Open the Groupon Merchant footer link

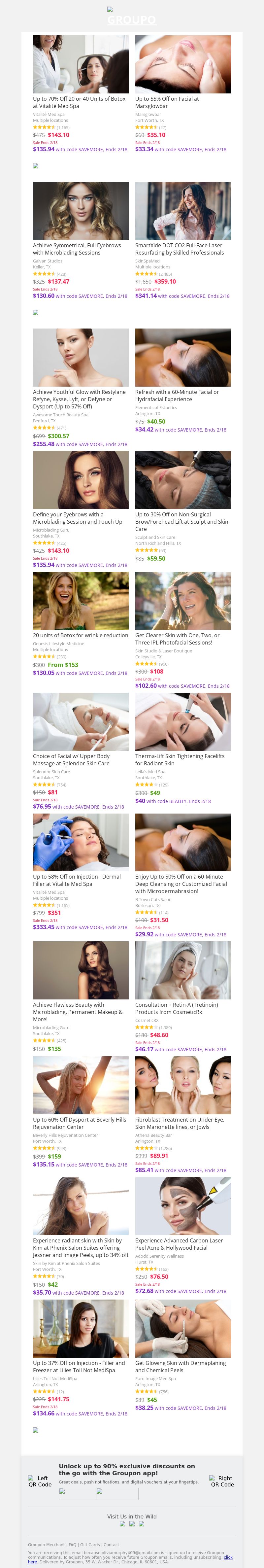coord(47,1545)
